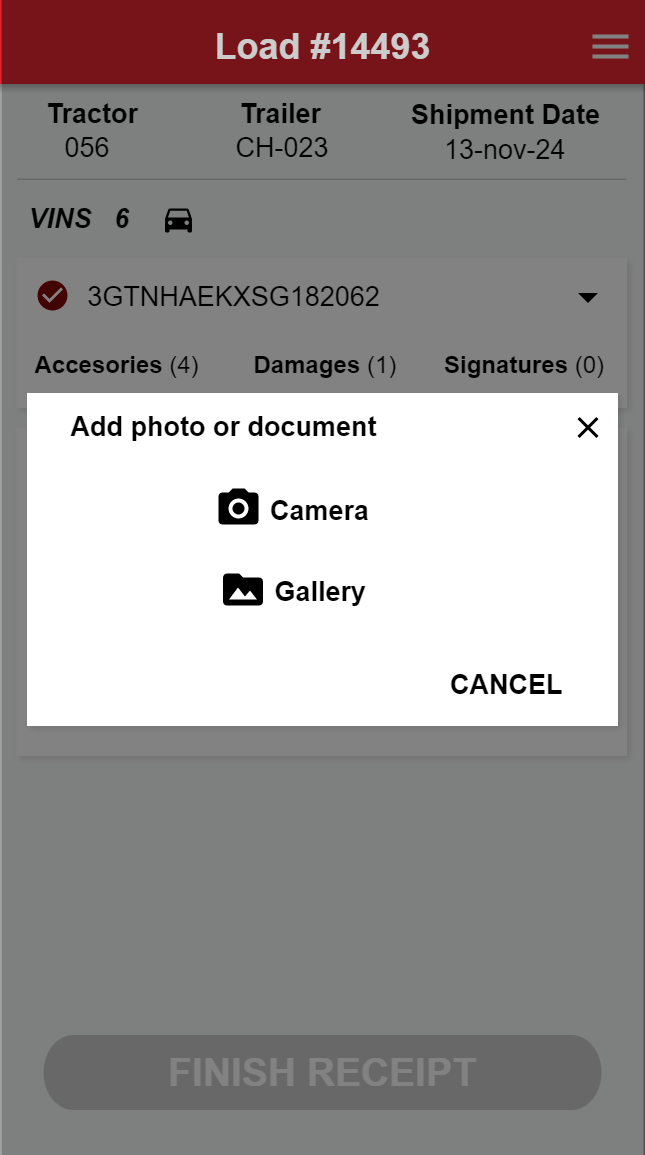Tap the Finish Receipt button
The image size is (645, 1155).
coord(322,1072)
